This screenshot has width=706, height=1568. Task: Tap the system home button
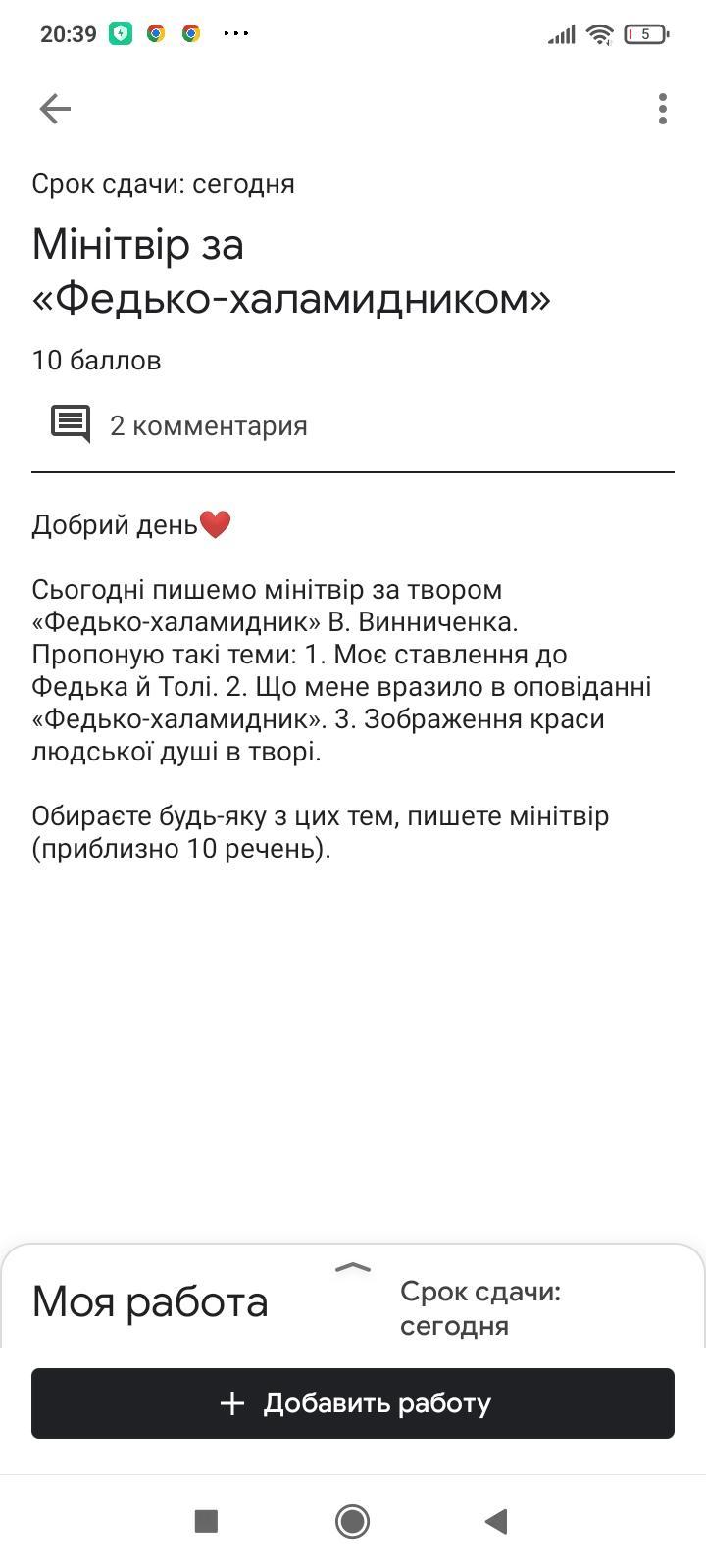point(352,1521)
